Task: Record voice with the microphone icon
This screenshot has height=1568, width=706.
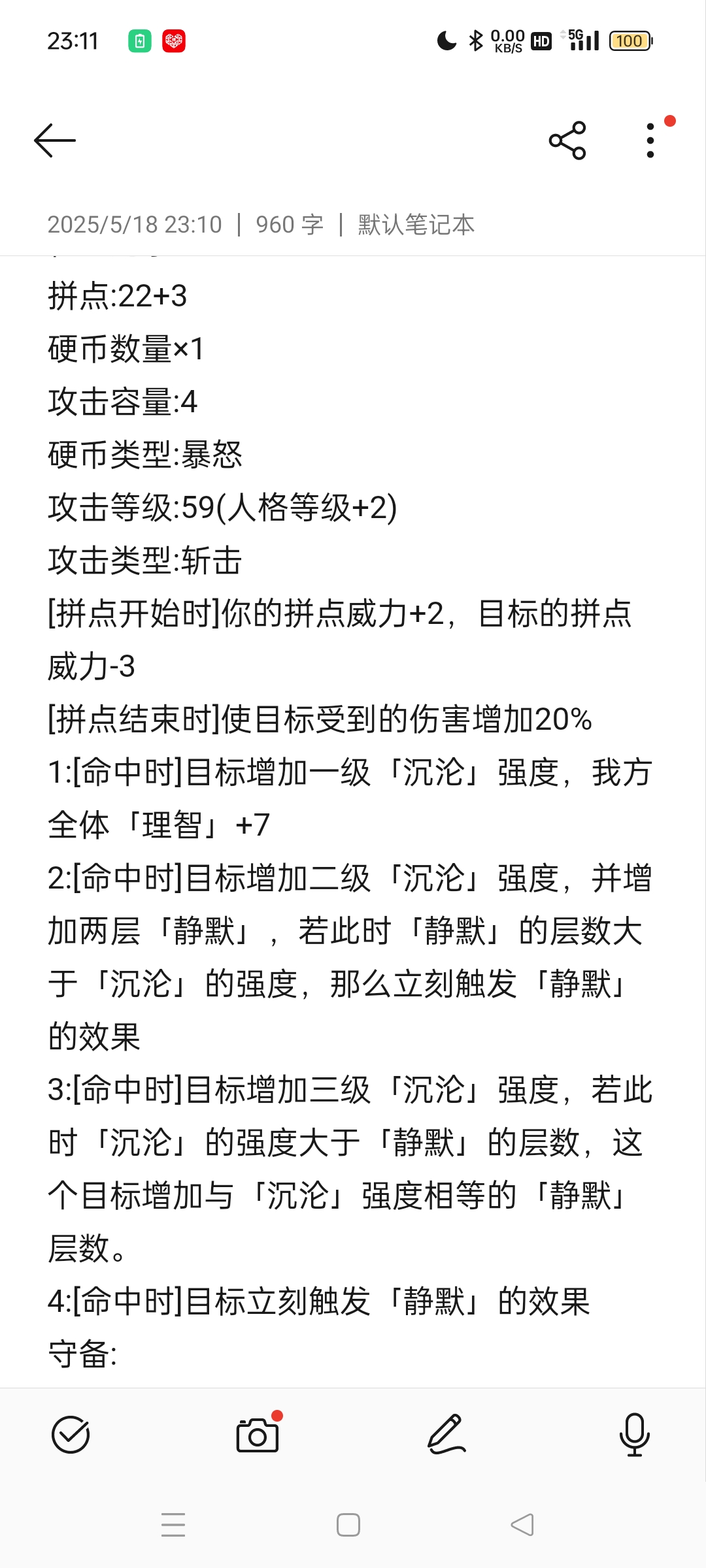Action: click(x=634, y=1435)
